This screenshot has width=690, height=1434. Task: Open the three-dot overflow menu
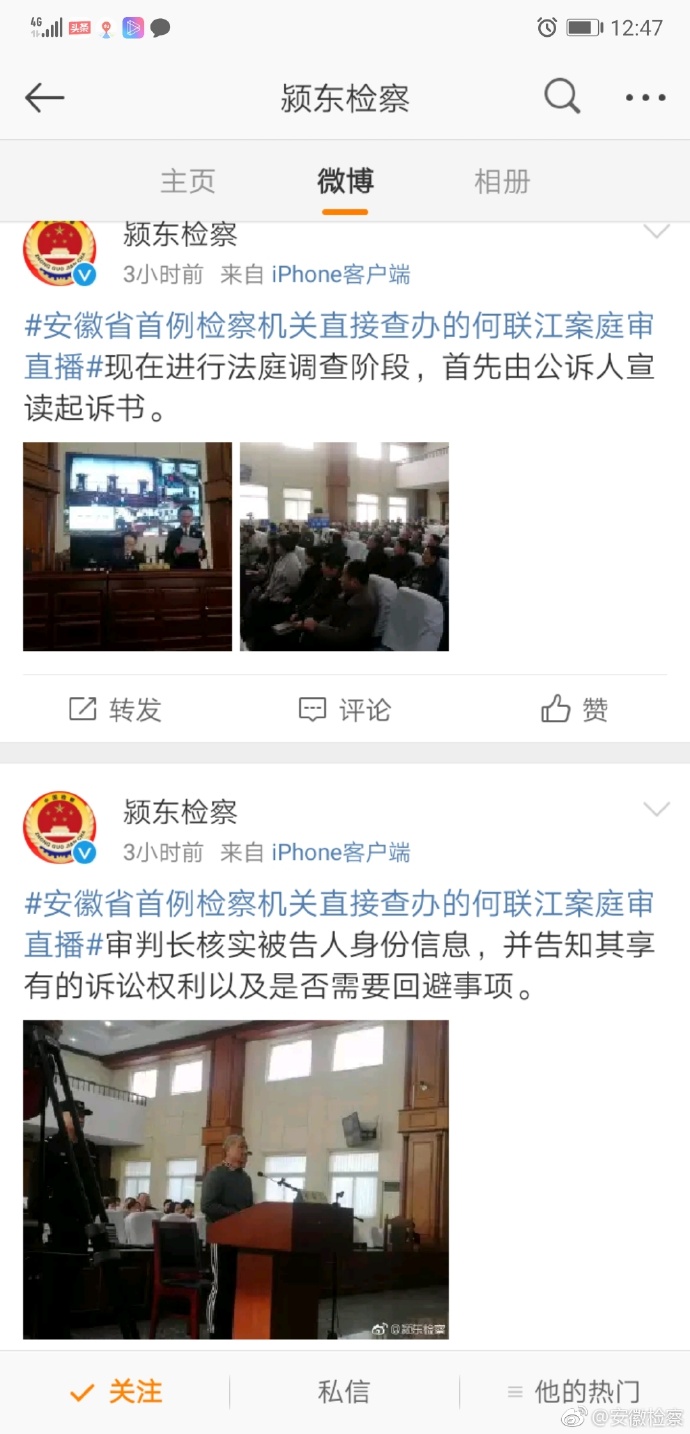(645, 98)
